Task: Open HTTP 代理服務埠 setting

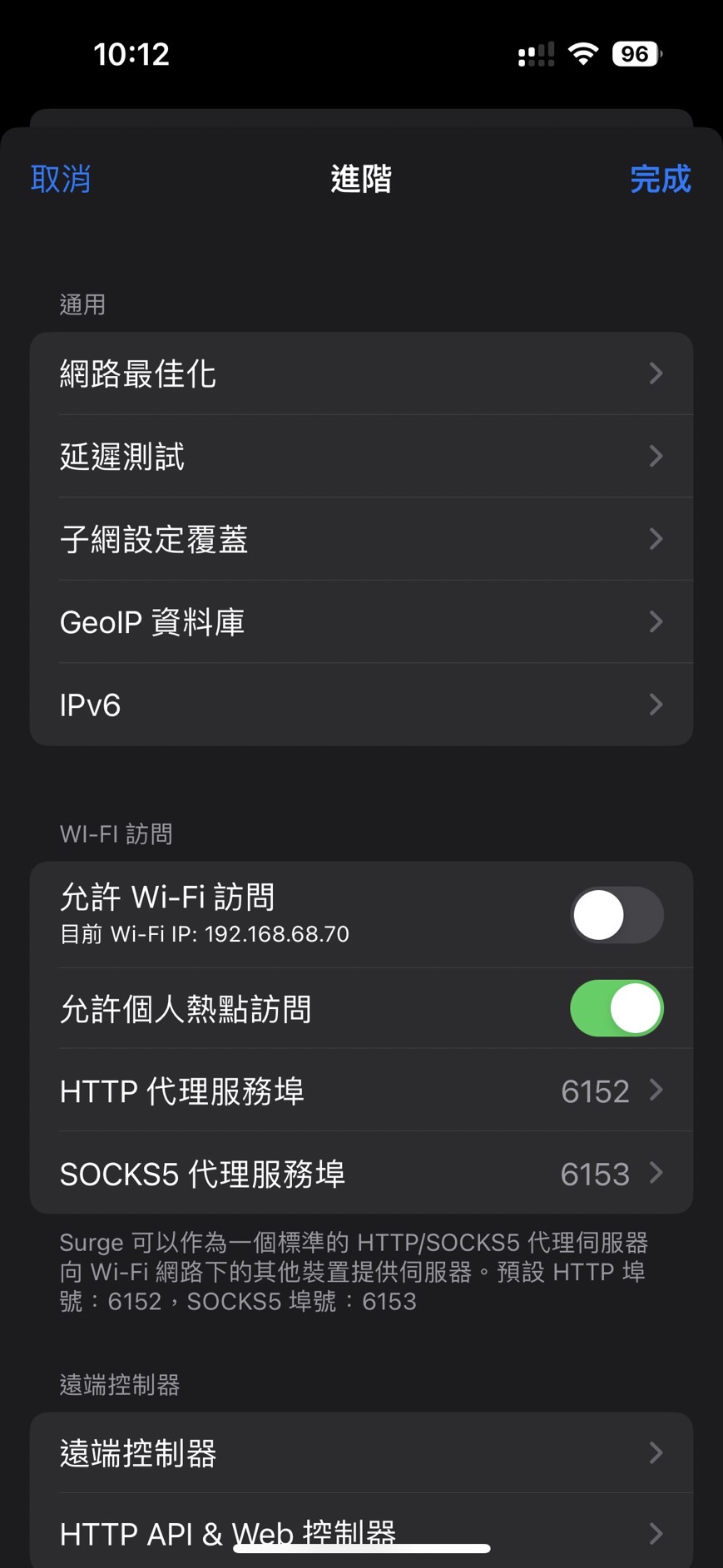Action: pyautogui.click(x=361, y=1091)
